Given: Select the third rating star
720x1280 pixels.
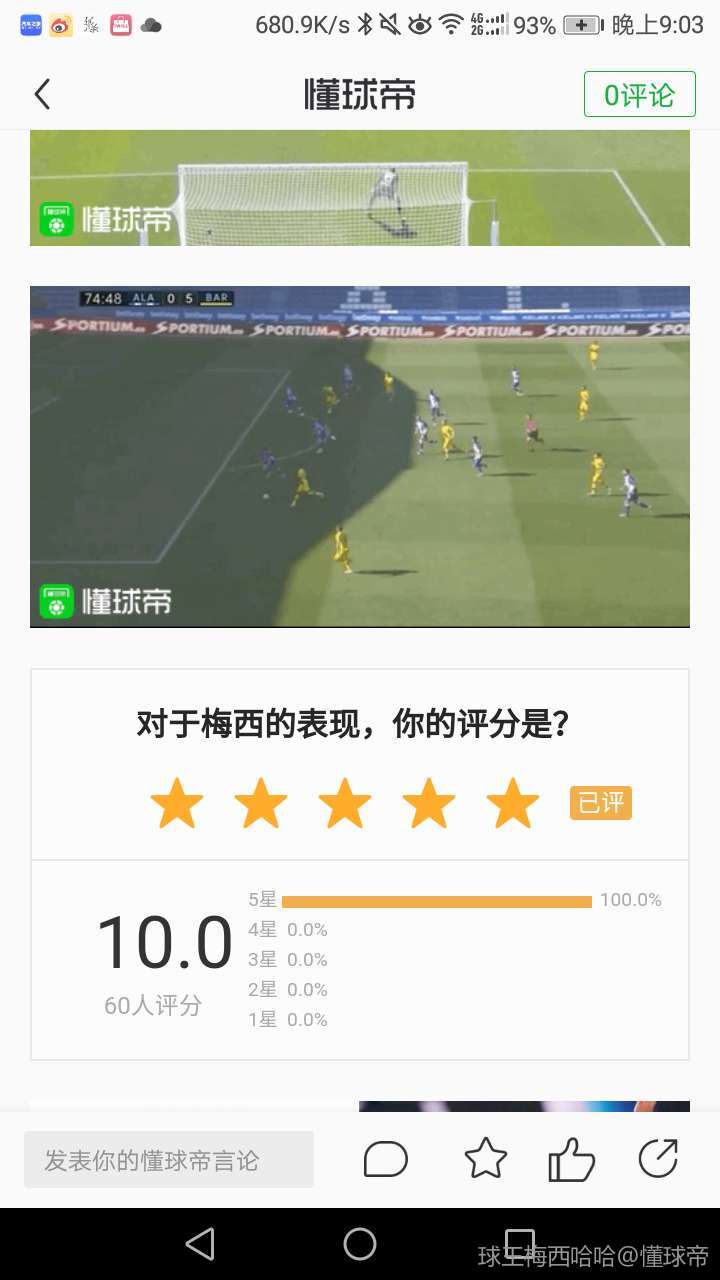Looking at the screenshot, I should pyautogui.click(x=345, y=803).
